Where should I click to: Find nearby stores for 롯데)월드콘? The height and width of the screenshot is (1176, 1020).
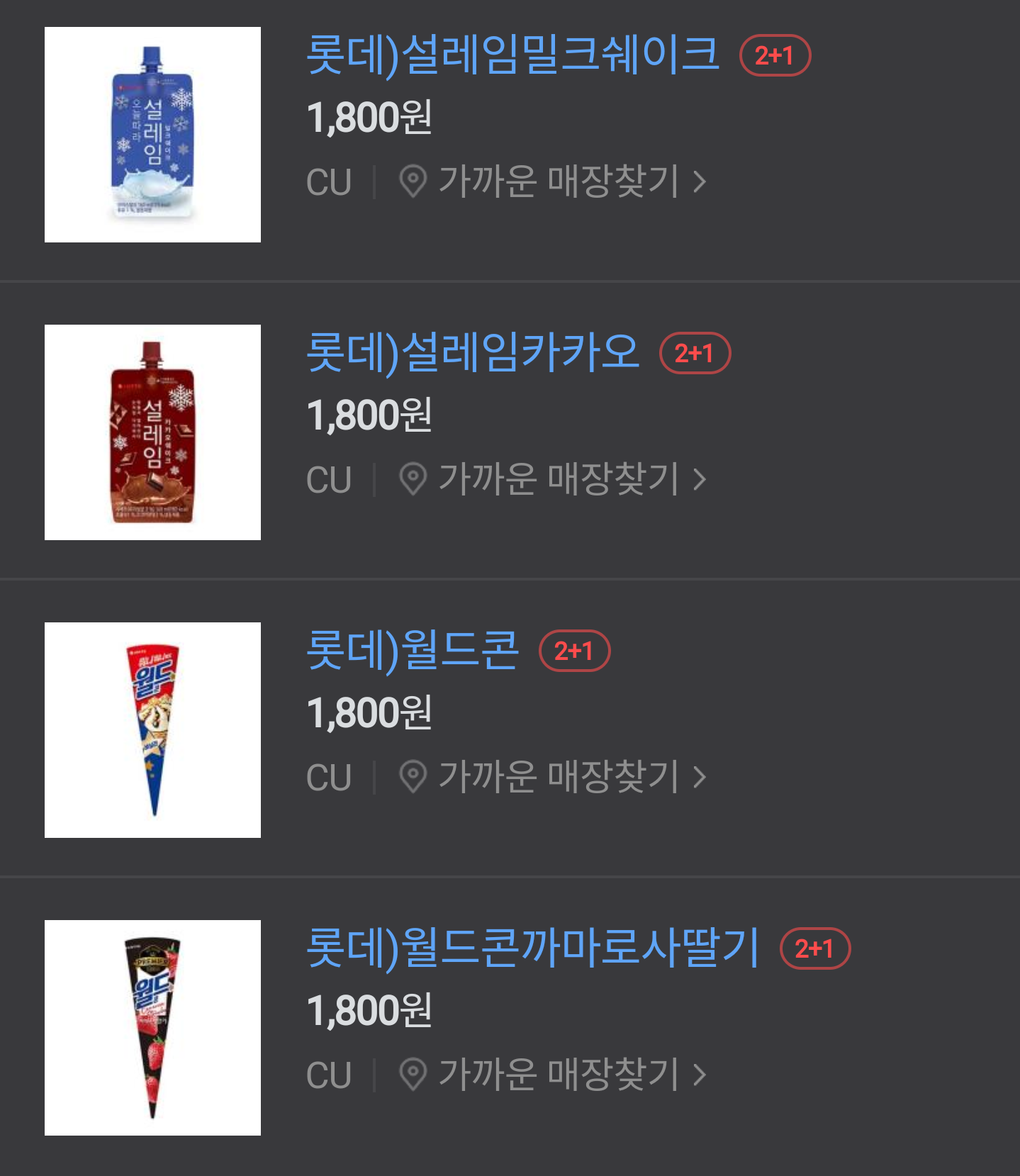(553, 777)
